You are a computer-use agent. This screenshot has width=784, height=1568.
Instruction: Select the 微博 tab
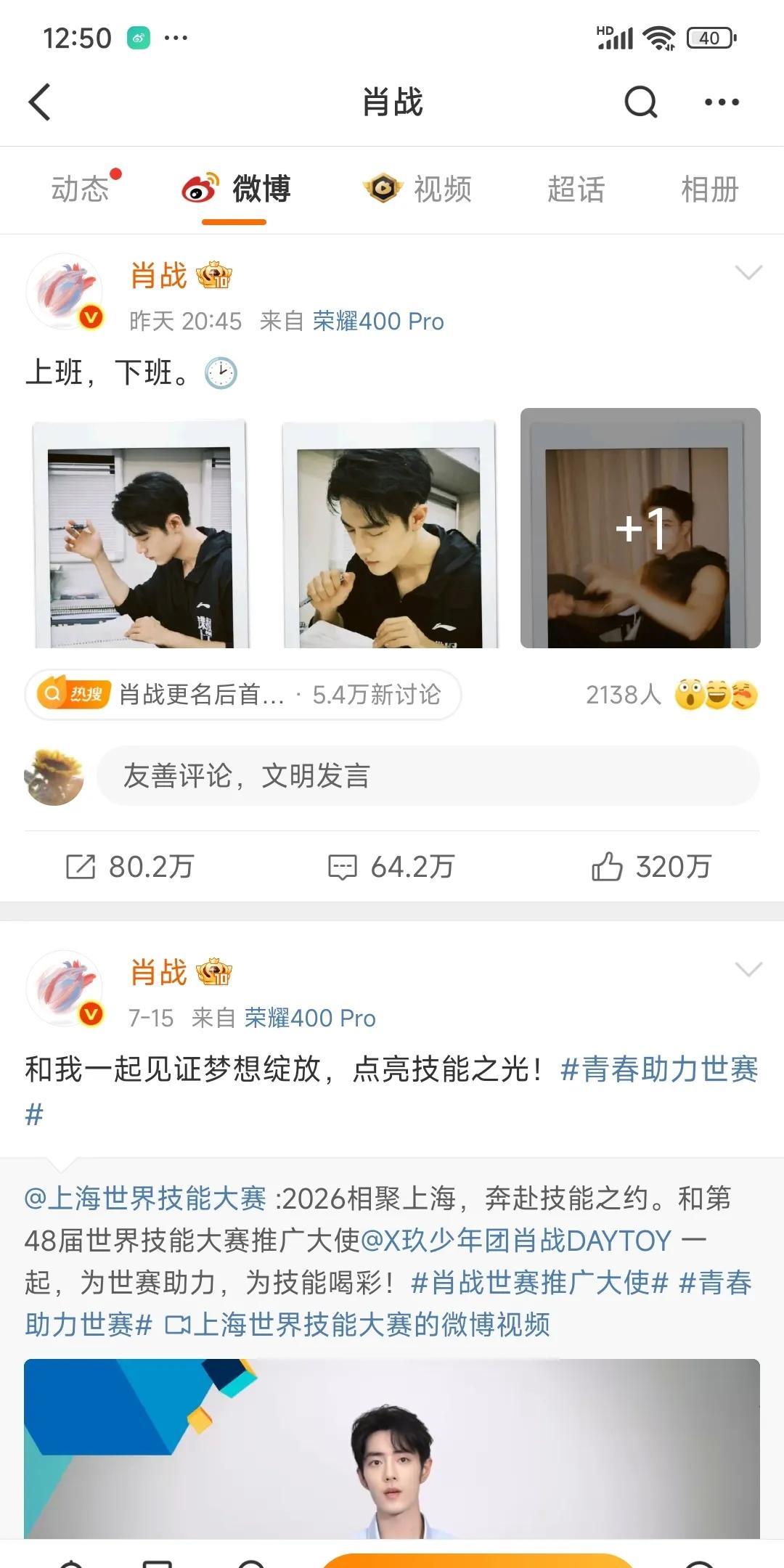pos(237,189)
